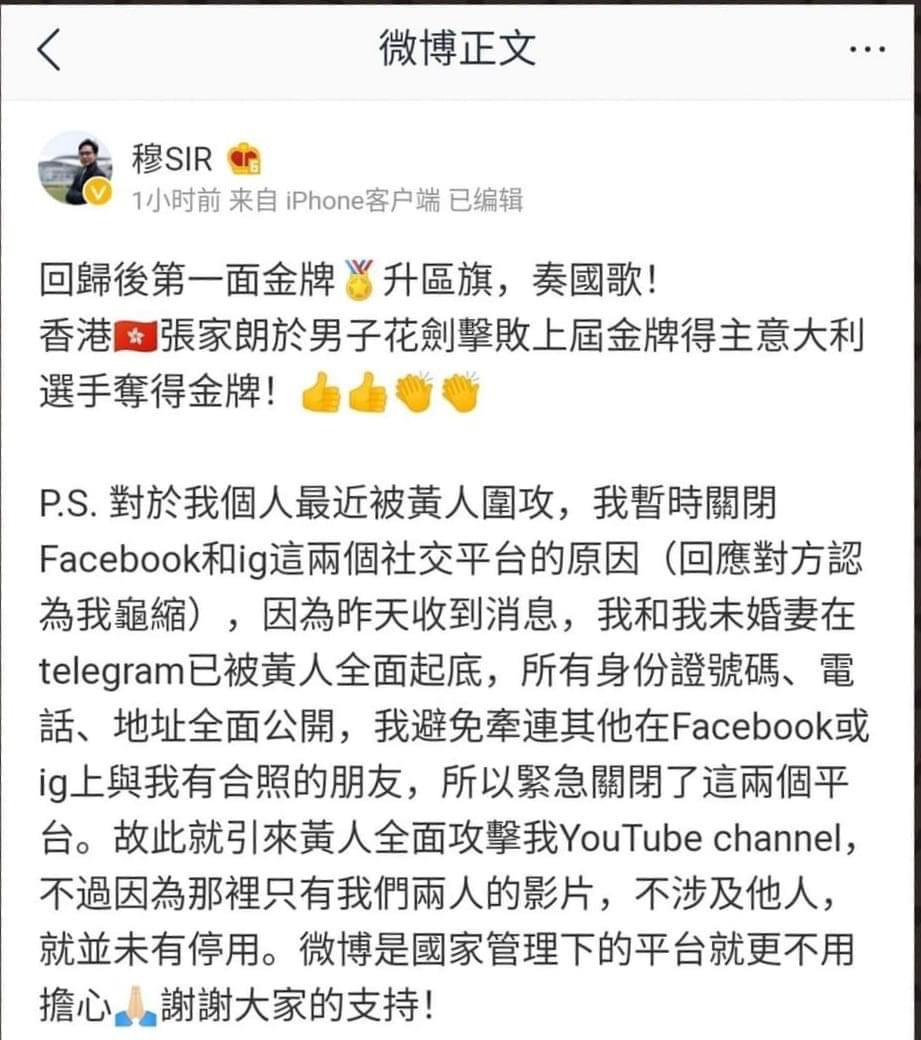
Task: Open the three-dot overflow menu
Action: [866, 49]
